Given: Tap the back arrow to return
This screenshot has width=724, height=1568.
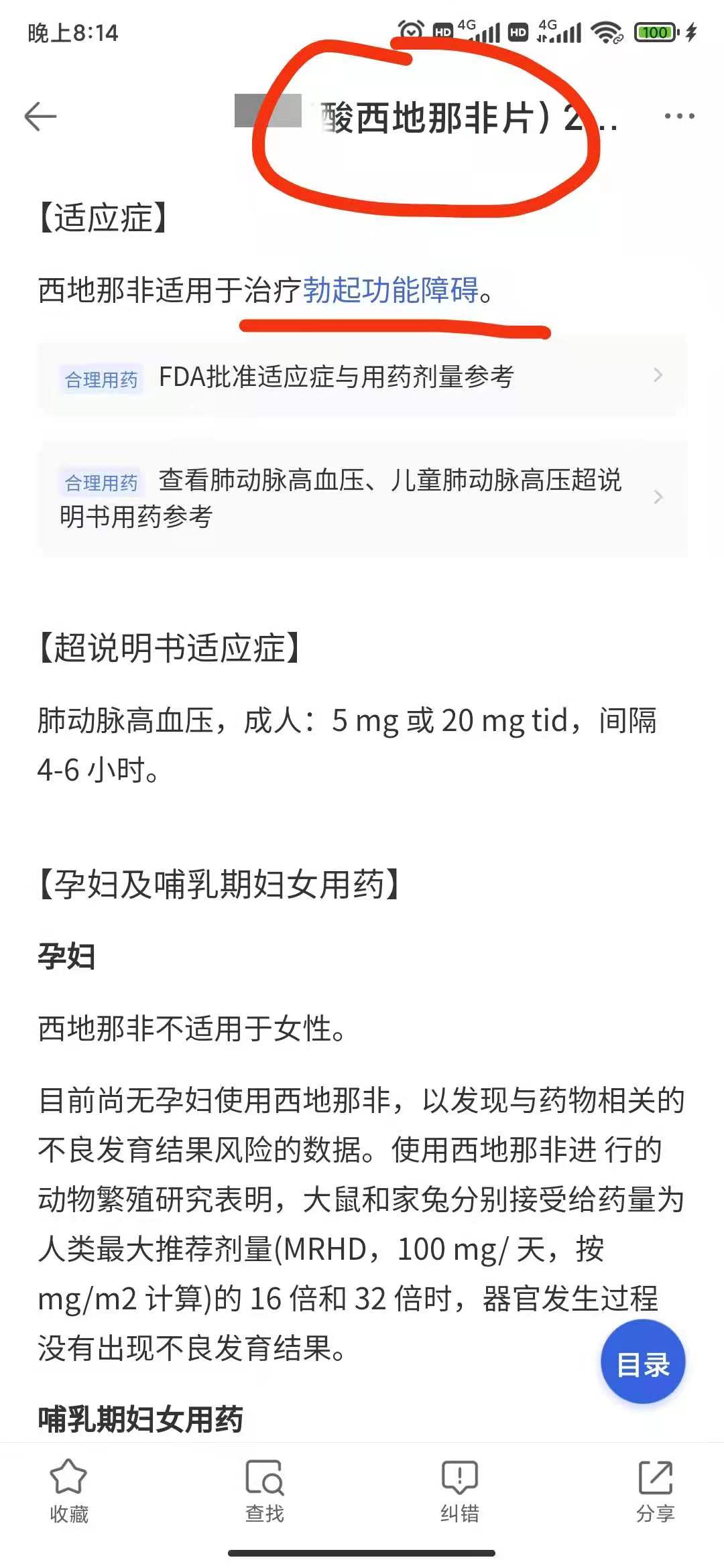Looking at the screenshot, I should point(42,115).
